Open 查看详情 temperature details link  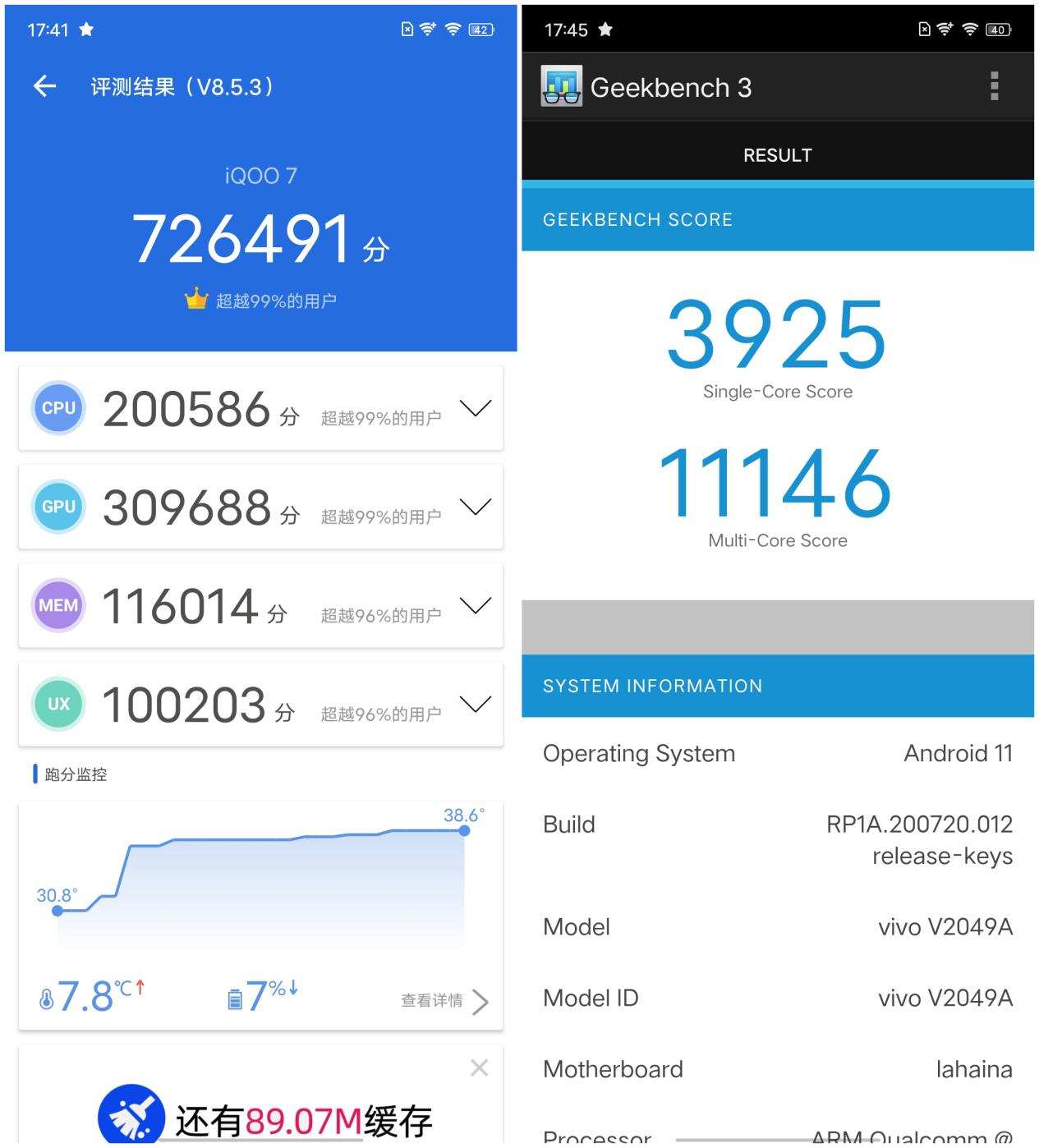(439, 1000)
